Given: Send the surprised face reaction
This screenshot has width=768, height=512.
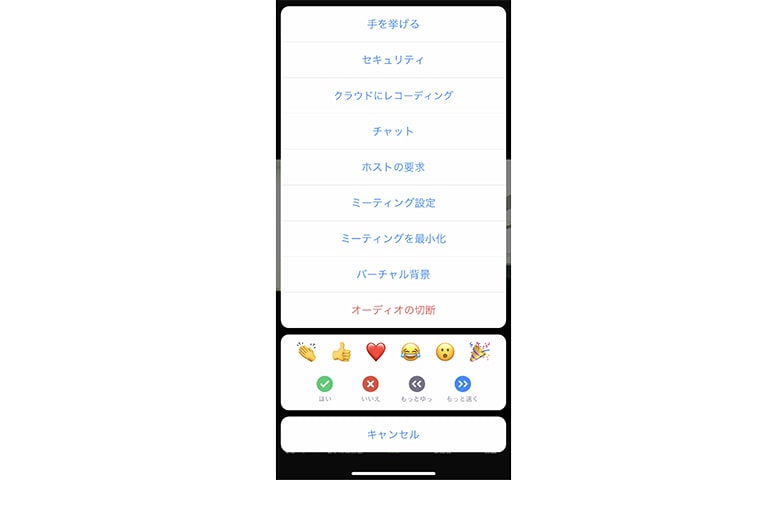Looking at the screenshot, I should (x=445, y=352).
